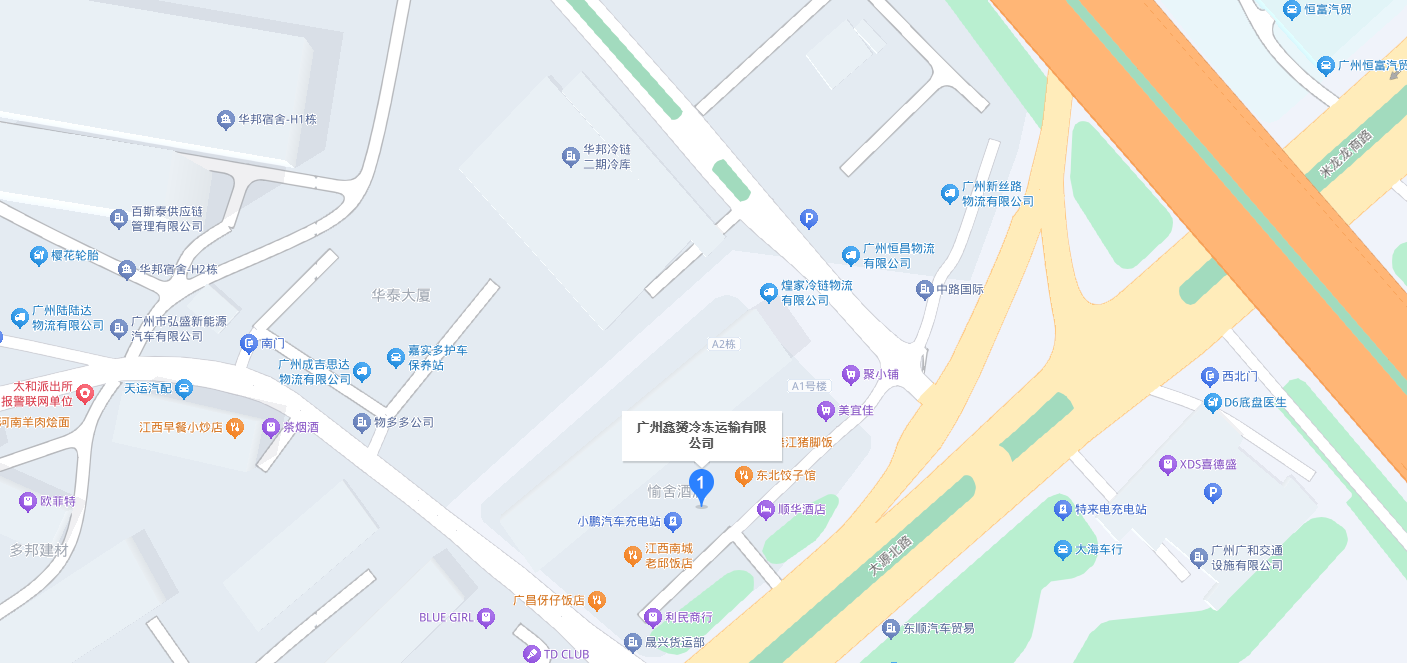Open 广州鑫赟冷冻运输有限公司 info label
The width and height of the screenshot is (1407, 663).
pos(701,435)
